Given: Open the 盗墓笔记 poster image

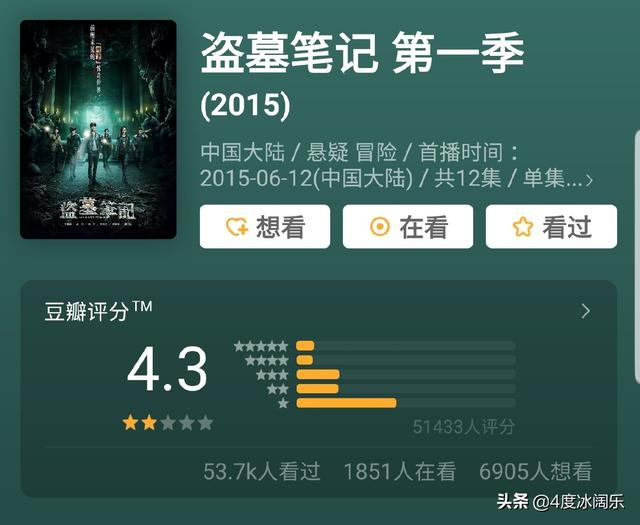Looking at the screenshot, I should coord(98,130).
